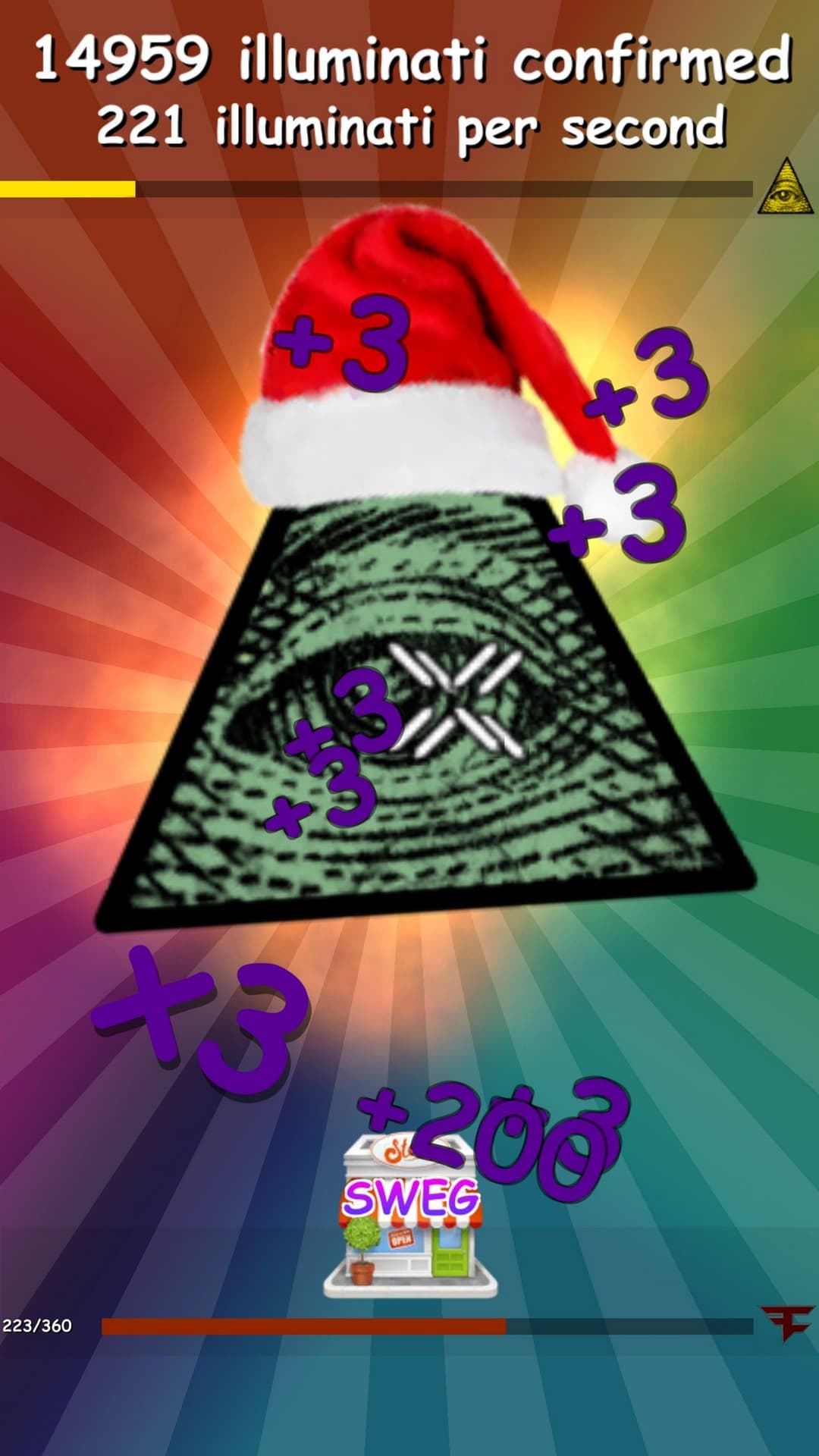This screenshot has height=1456, width=819.
Task: Tap the small illuminati triangle icon
Action: (786, 187)
